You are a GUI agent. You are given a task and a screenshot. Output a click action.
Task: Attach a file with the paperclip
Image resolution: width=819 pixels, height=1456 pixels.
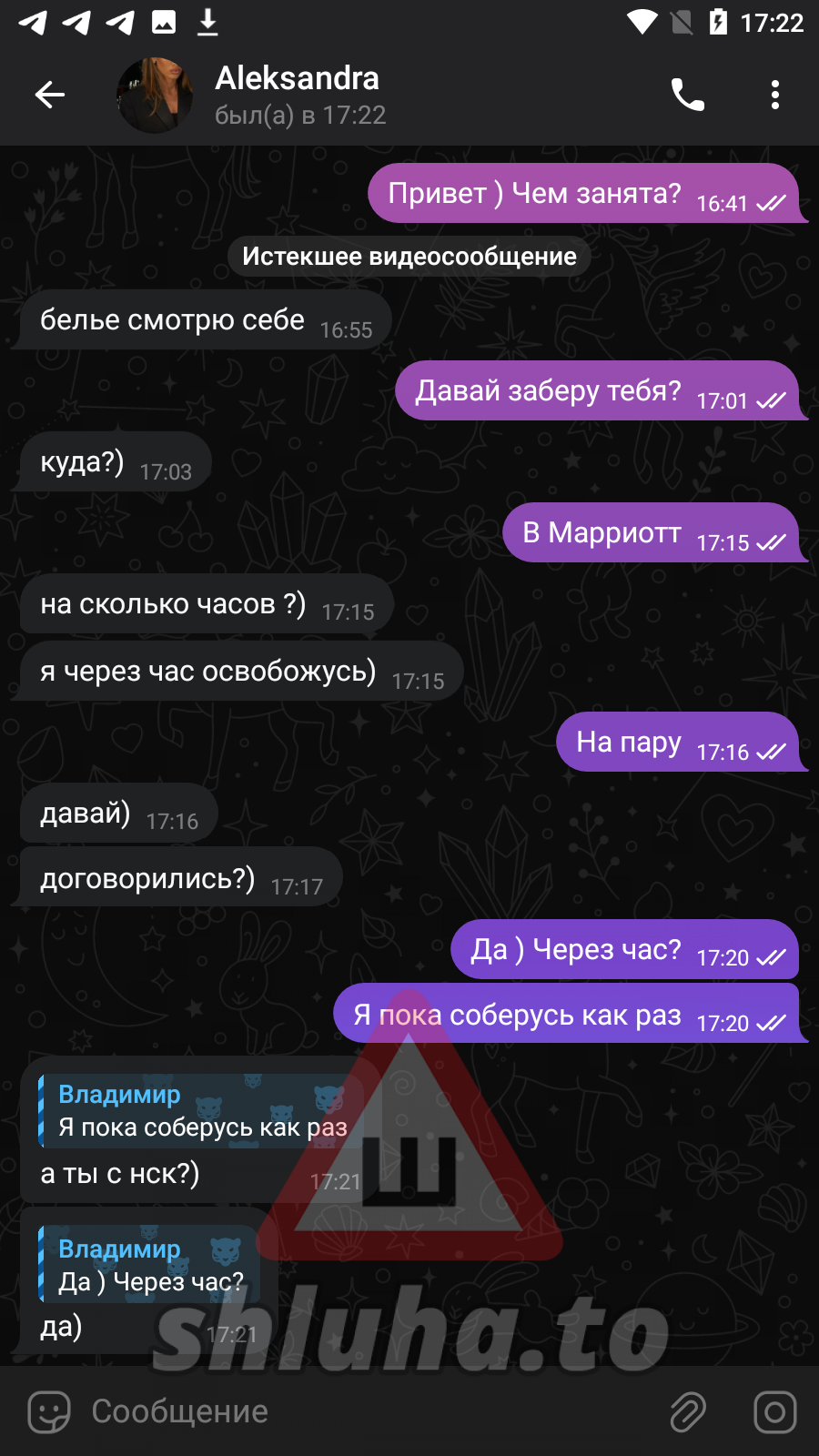click(688, 1412)
